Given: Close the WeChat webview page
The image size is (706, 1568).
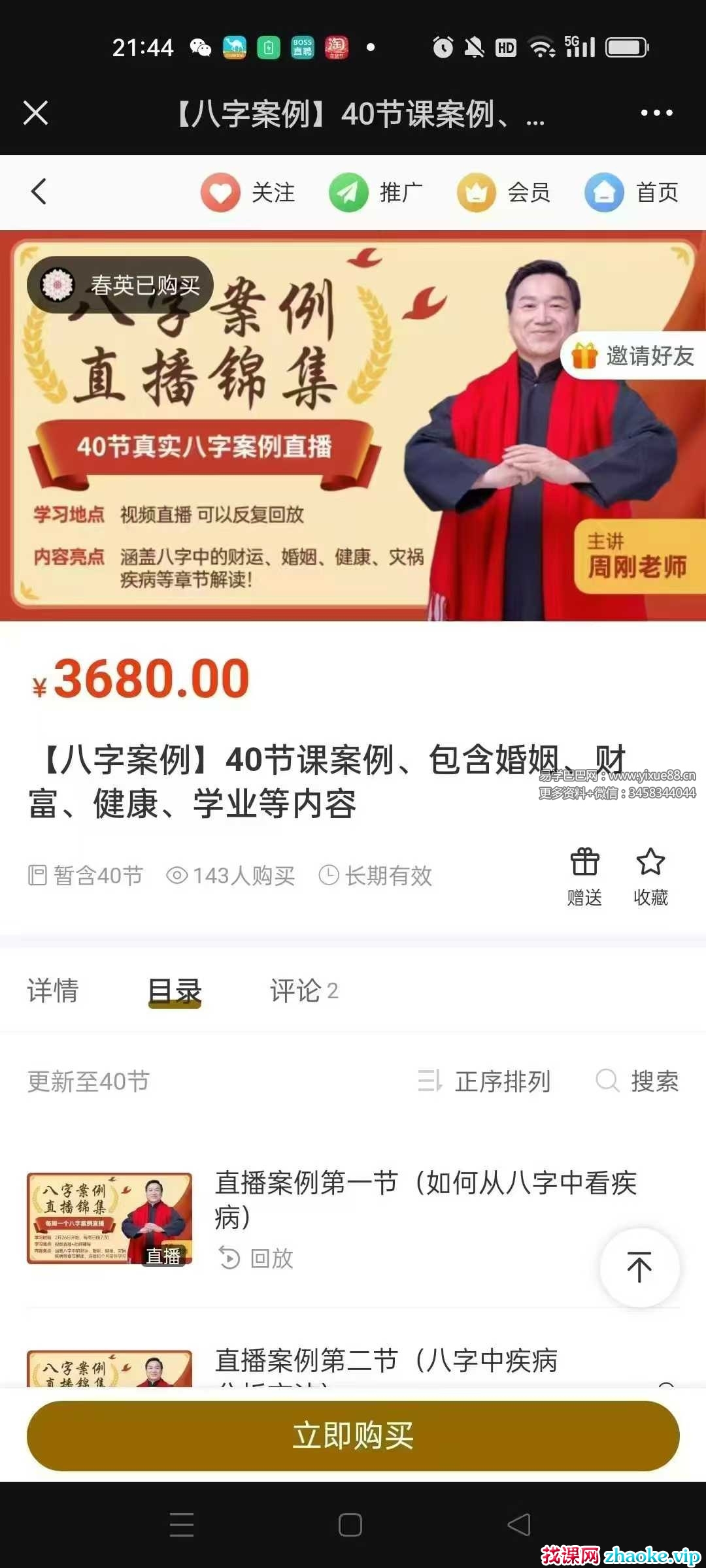Looking at the screenshot, I should [x=36, y=113].
